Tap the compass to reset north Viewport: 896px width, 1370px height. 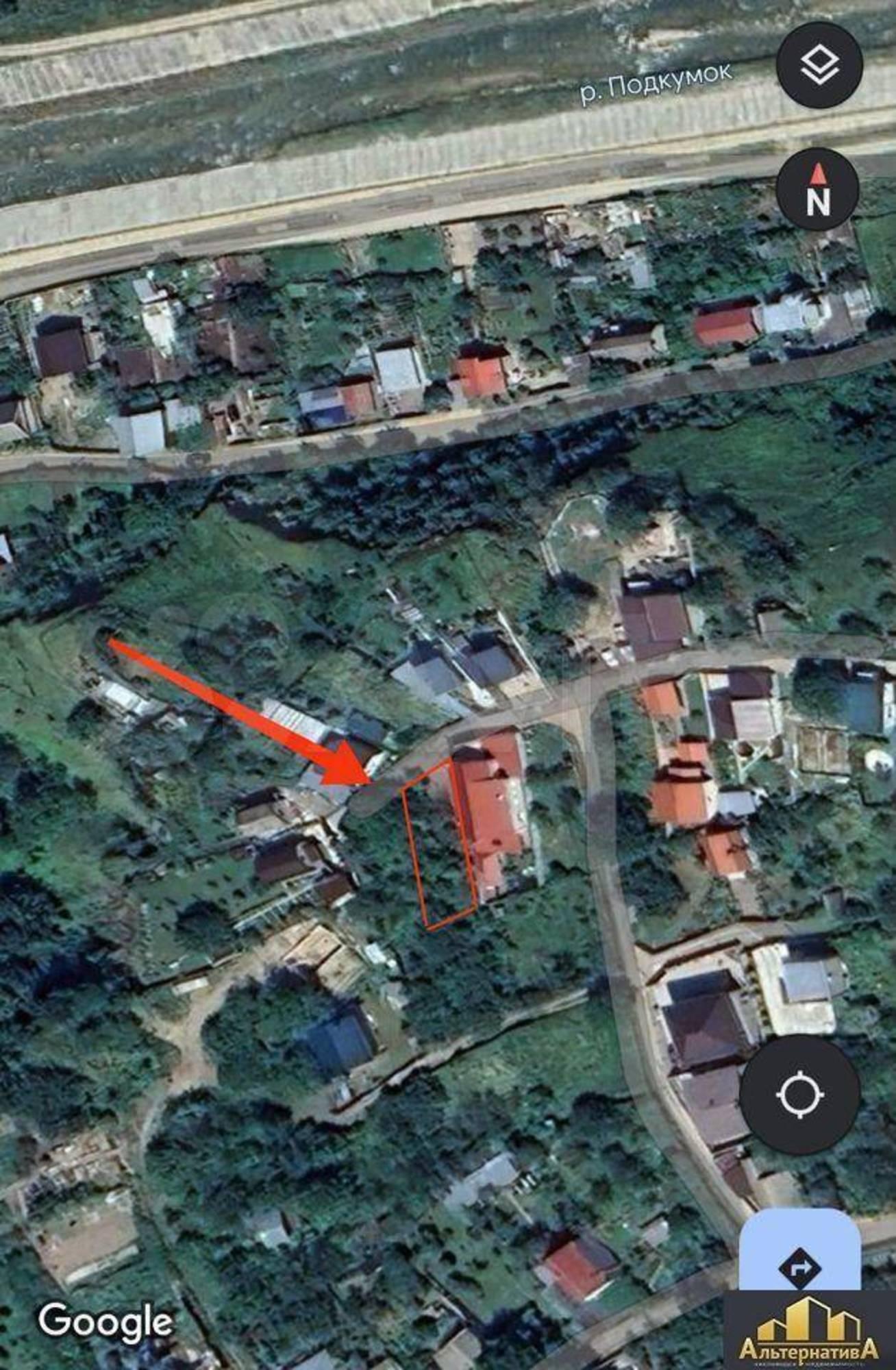[817, 189]
